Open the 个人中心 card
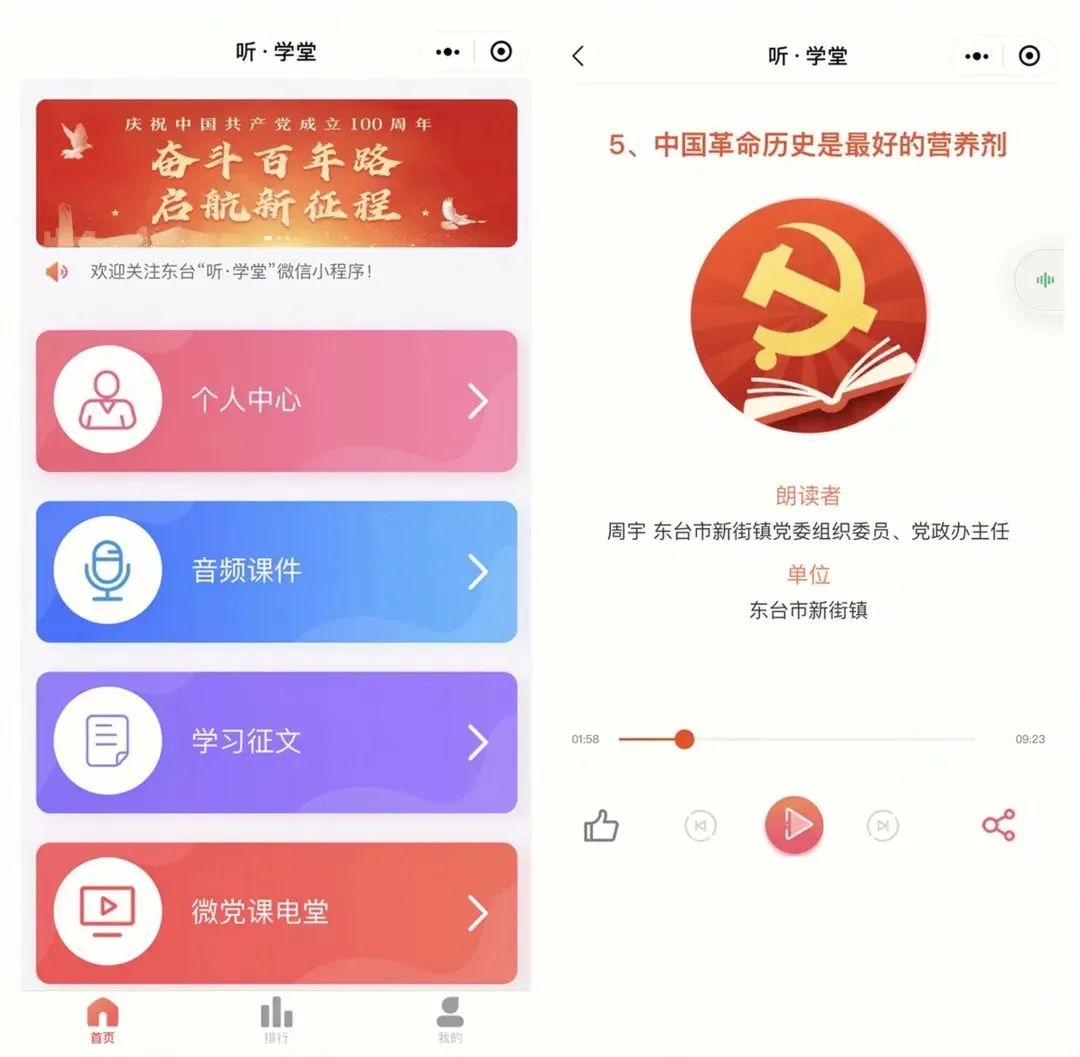The image size is (1080, 1057). coord(276,400)
